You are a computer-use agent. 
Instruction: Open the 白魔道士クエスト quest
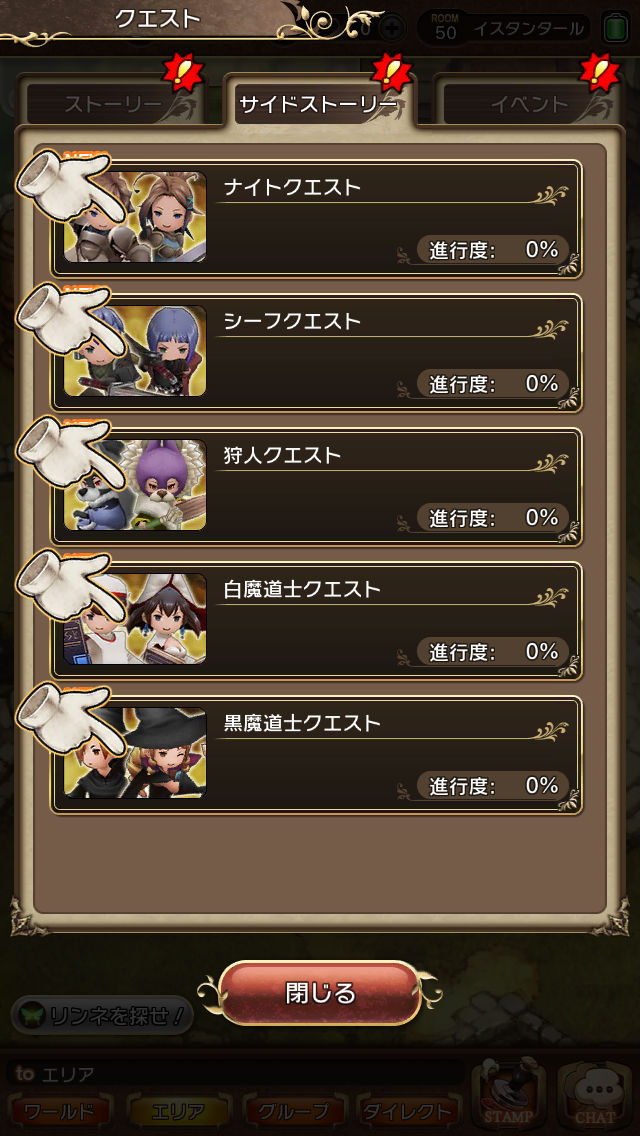317,620
